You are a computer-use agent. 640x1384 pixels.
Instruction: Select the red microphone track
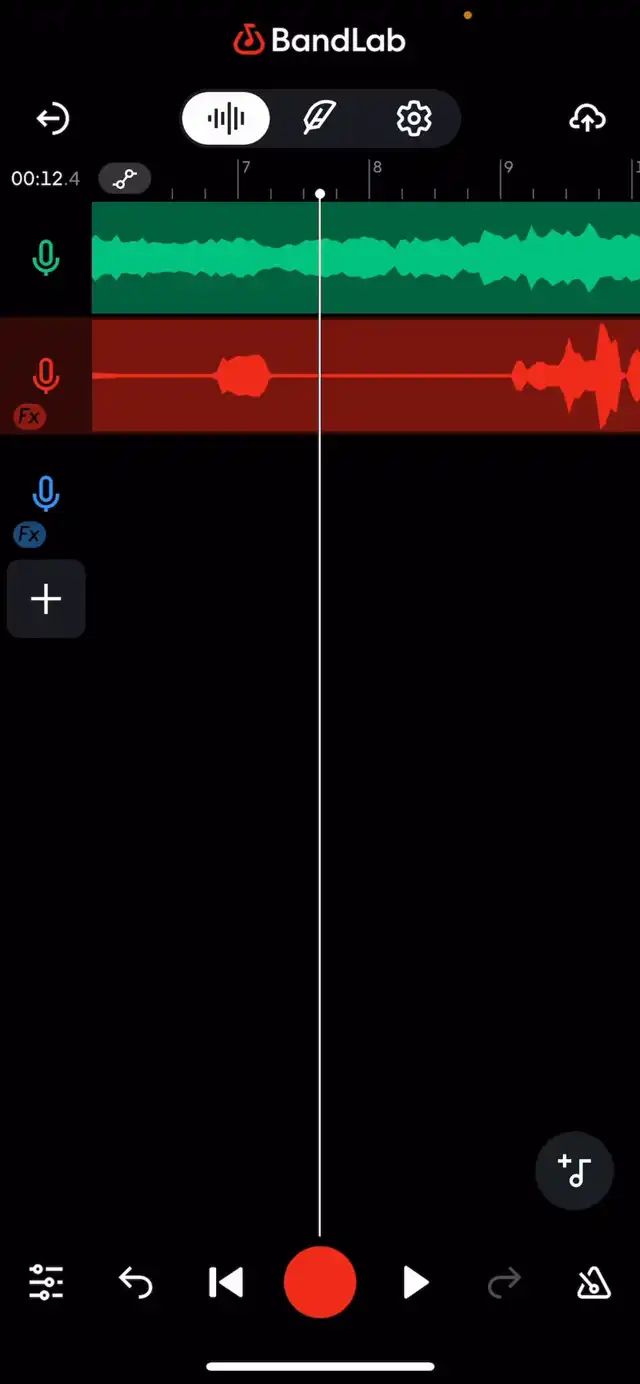pyautogui.click(x=45, y=376)
